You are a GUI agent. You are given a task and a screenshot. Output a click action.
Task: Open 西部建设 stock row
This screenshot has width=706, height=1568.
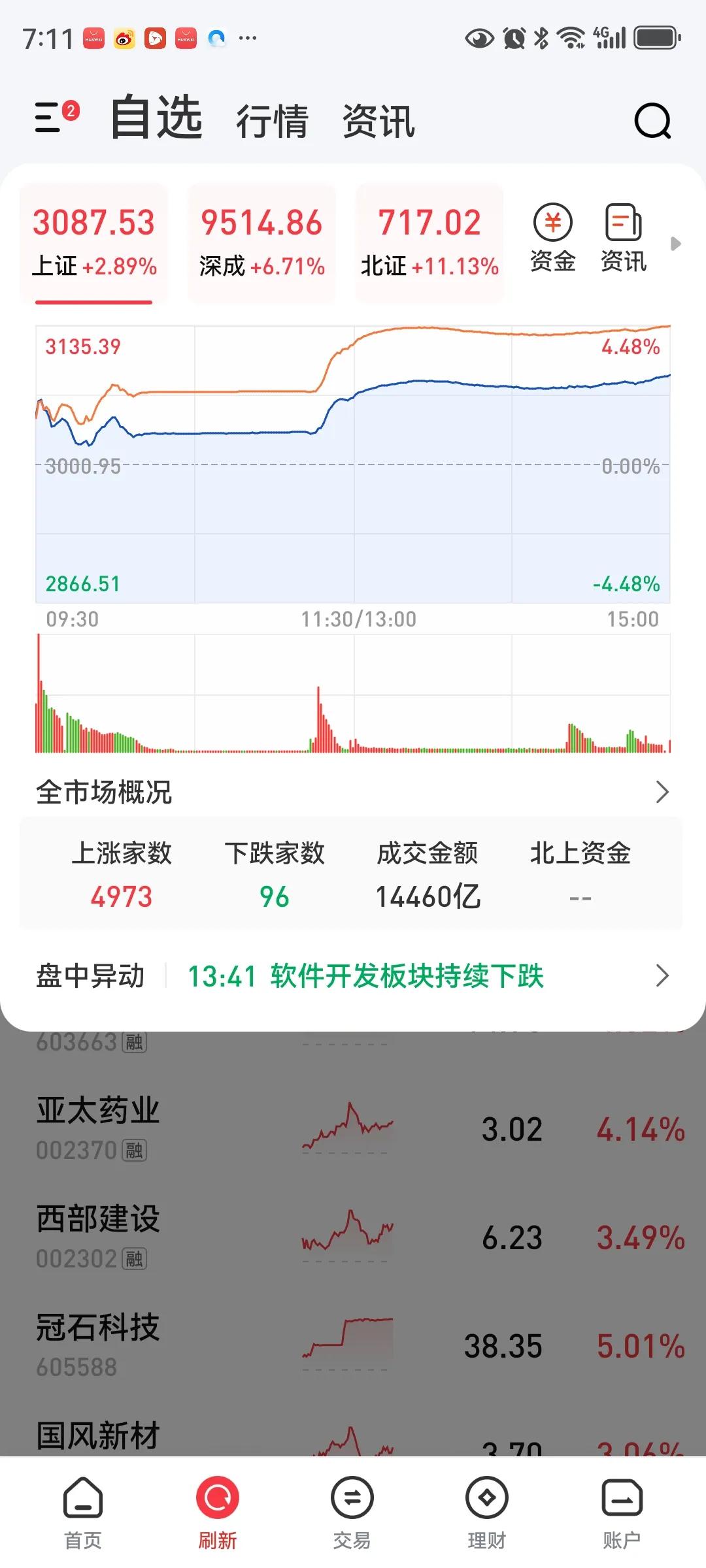click(353, 1237)
